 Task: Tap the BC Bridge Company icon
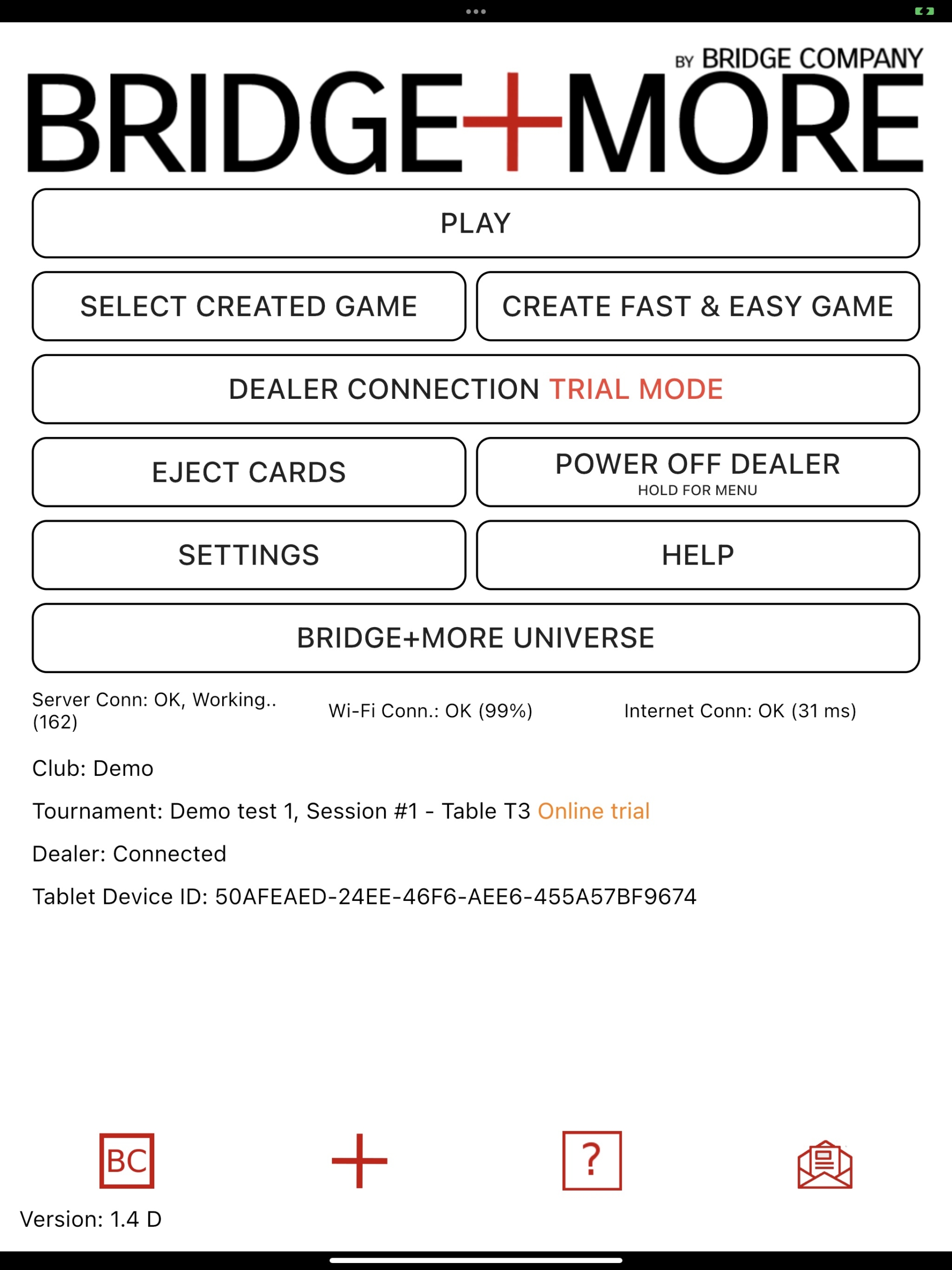[127, 1160]
